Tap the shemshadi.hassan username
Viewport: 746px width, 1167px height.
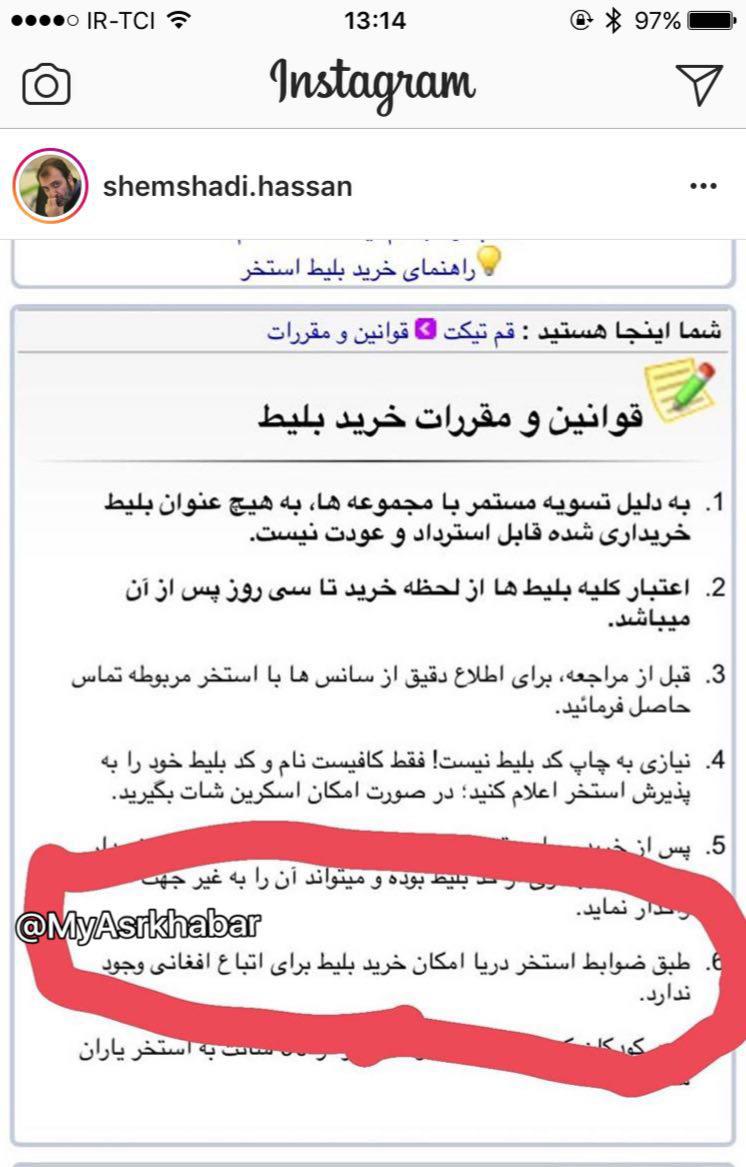point(227,186)
